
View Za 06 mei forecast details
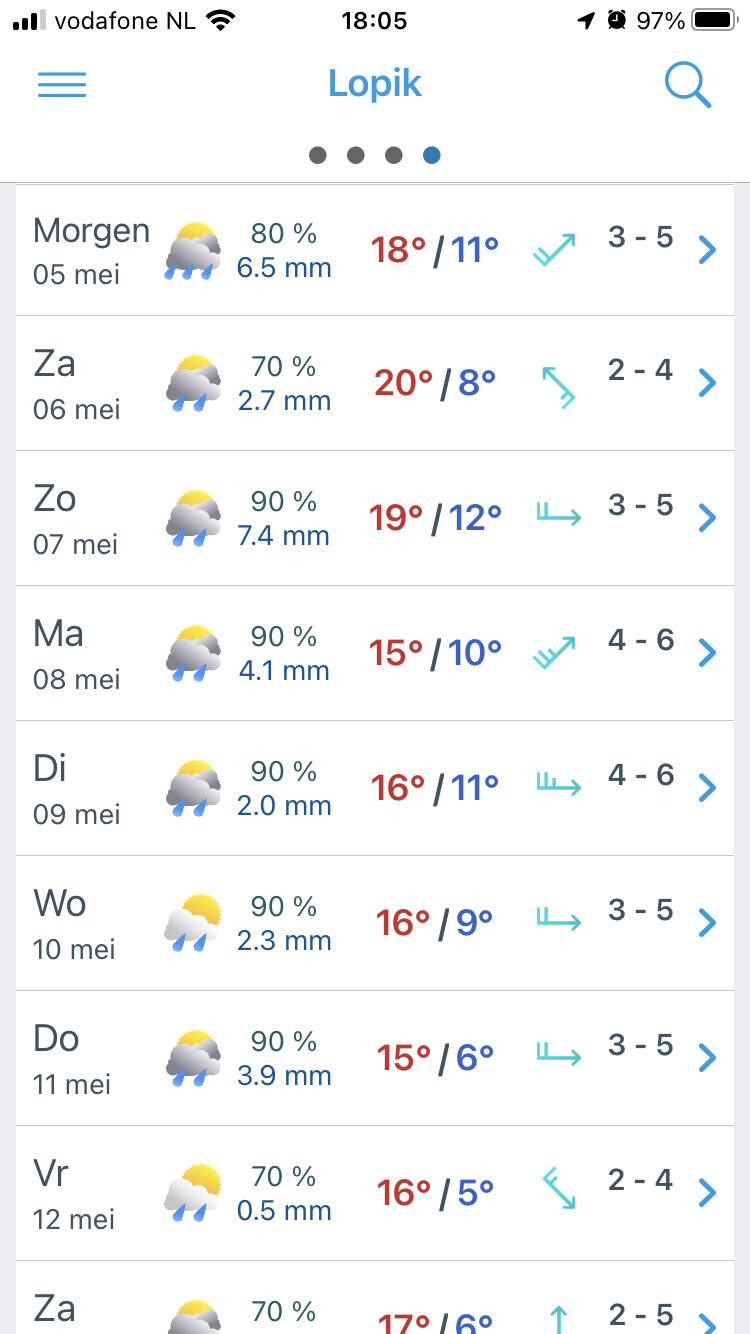(375, 383)
